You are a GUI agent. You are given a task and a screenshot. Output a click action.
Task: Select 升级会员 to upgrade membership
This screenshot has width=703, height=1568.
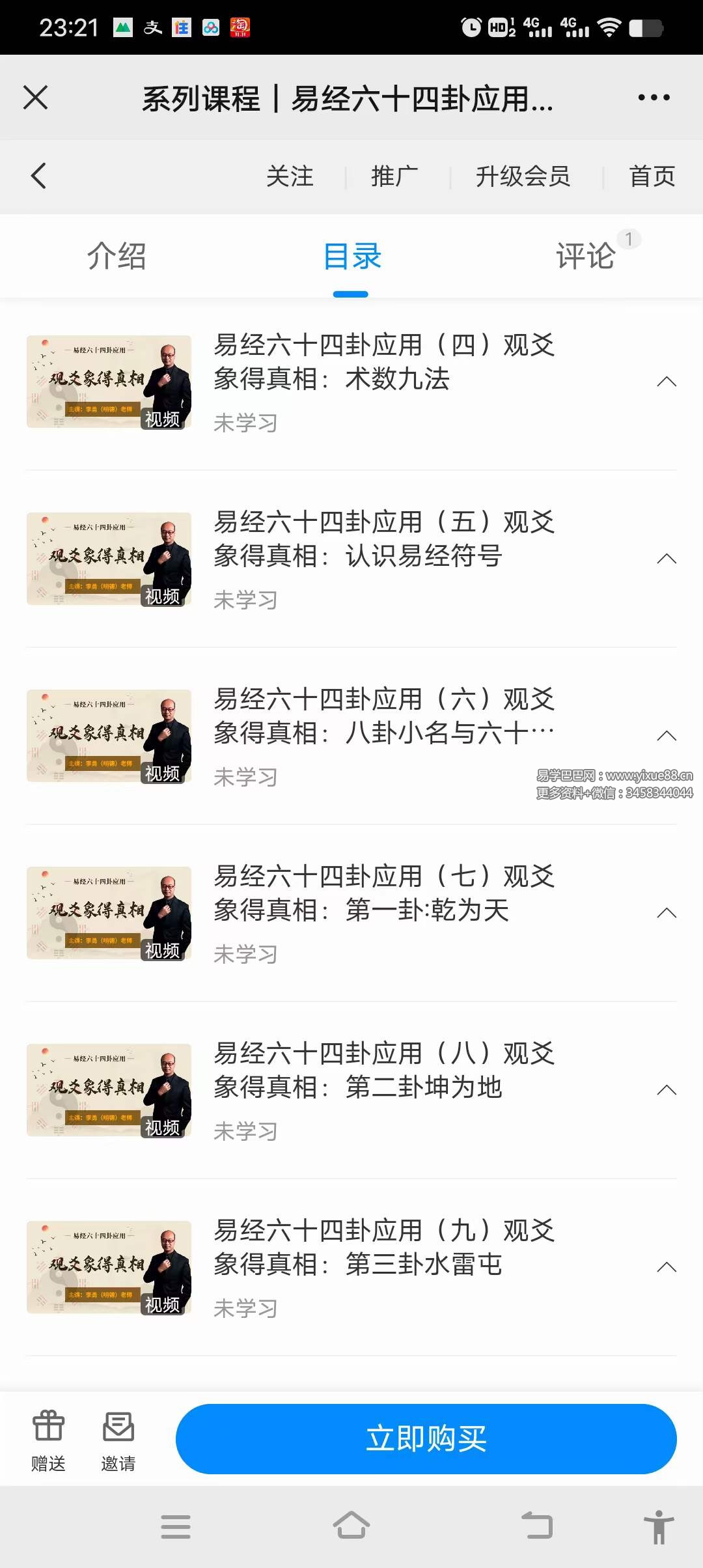pos(523,176)
